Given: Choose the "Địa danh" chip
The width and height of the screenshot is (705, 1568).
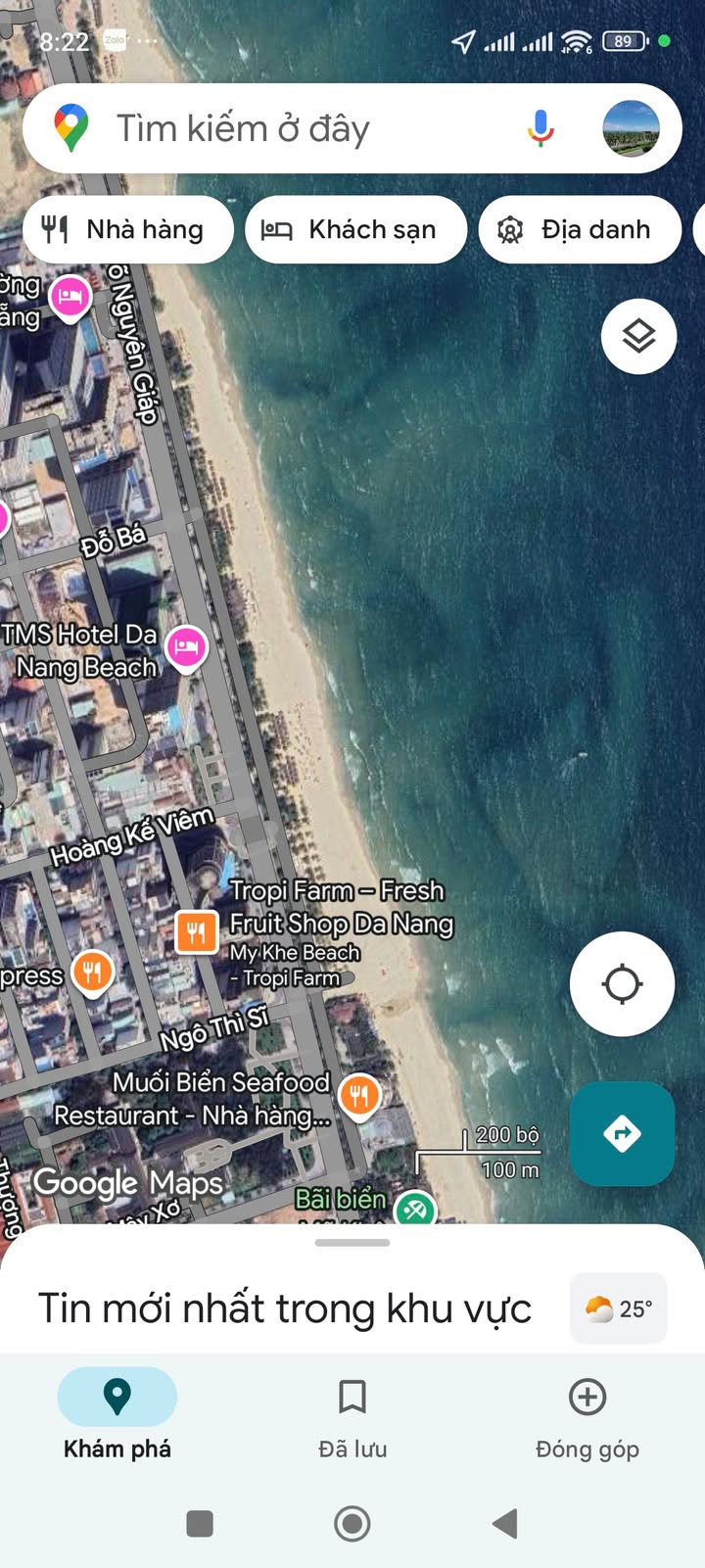Looking at the screenshot, I should tap(580, 229).
